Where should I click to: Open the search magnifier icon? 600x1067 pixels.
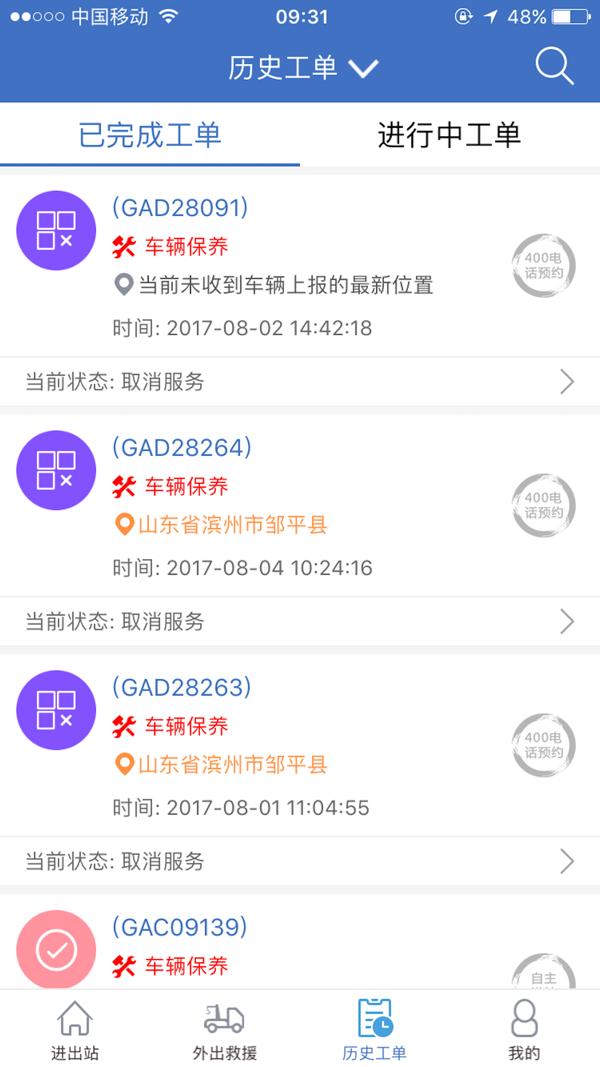pos(554,67)
